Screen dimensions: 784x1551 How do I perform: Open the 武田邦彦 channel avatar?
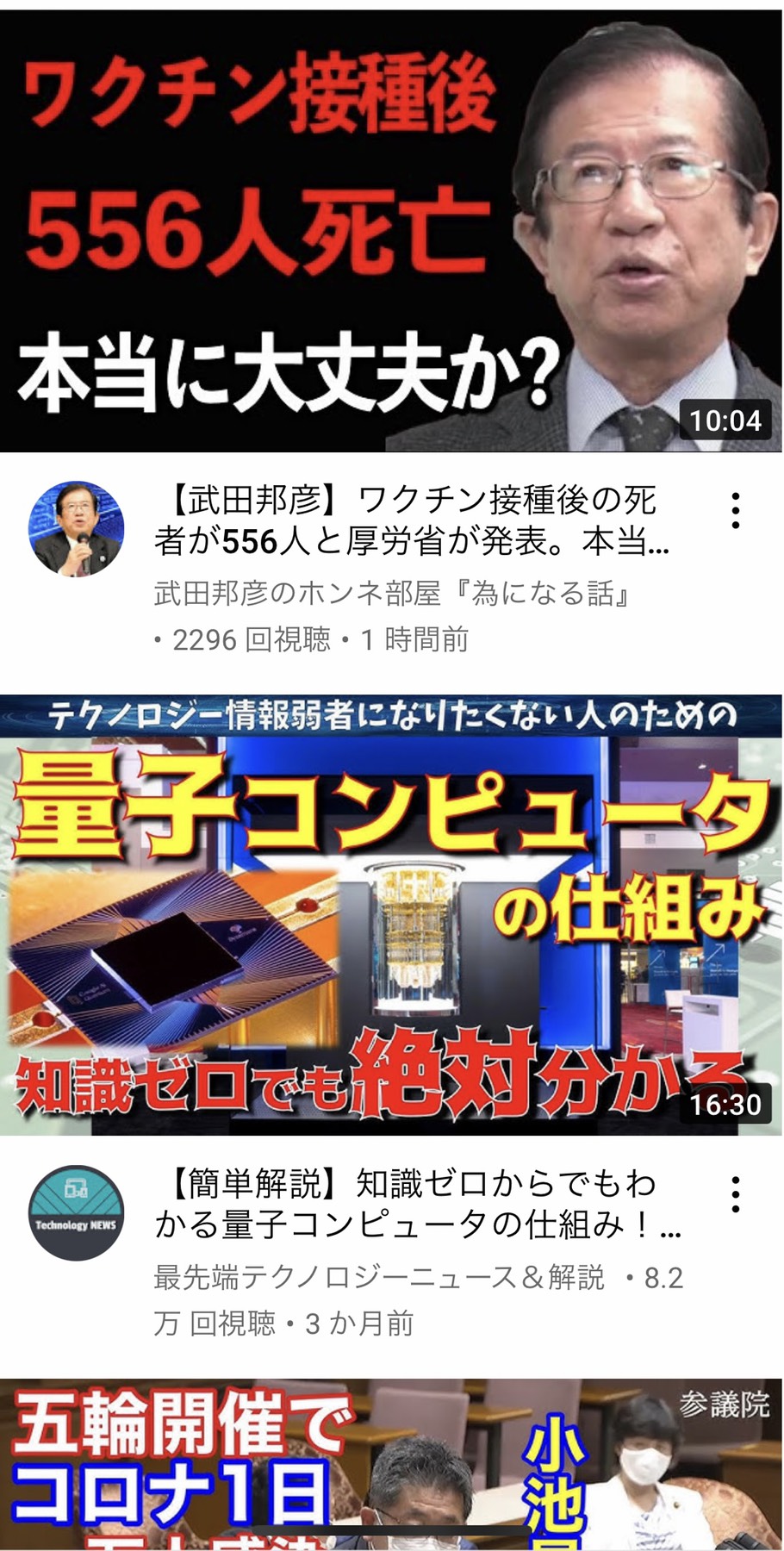click(77, 528)
